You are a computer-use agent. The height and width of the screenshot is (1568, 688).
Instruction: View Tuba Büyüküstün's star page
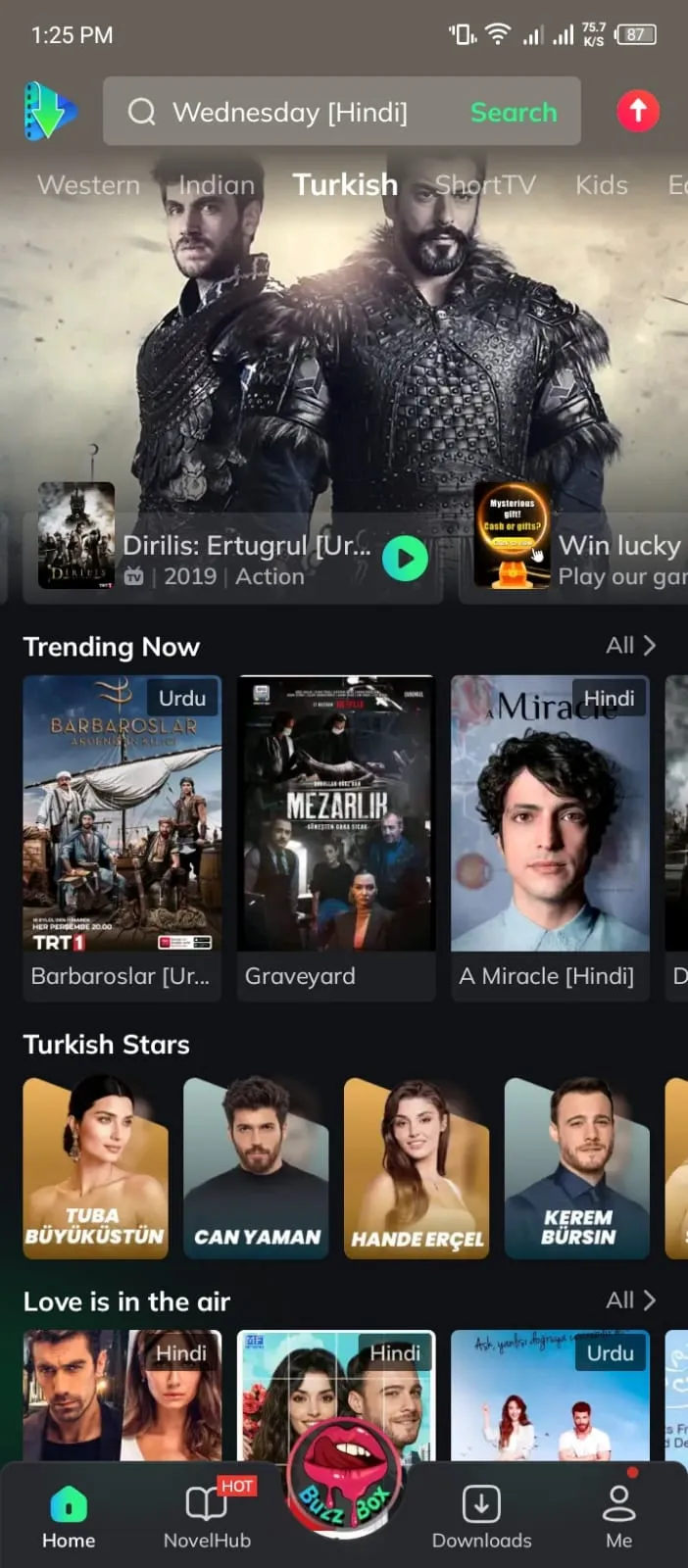coord(95,1167)
